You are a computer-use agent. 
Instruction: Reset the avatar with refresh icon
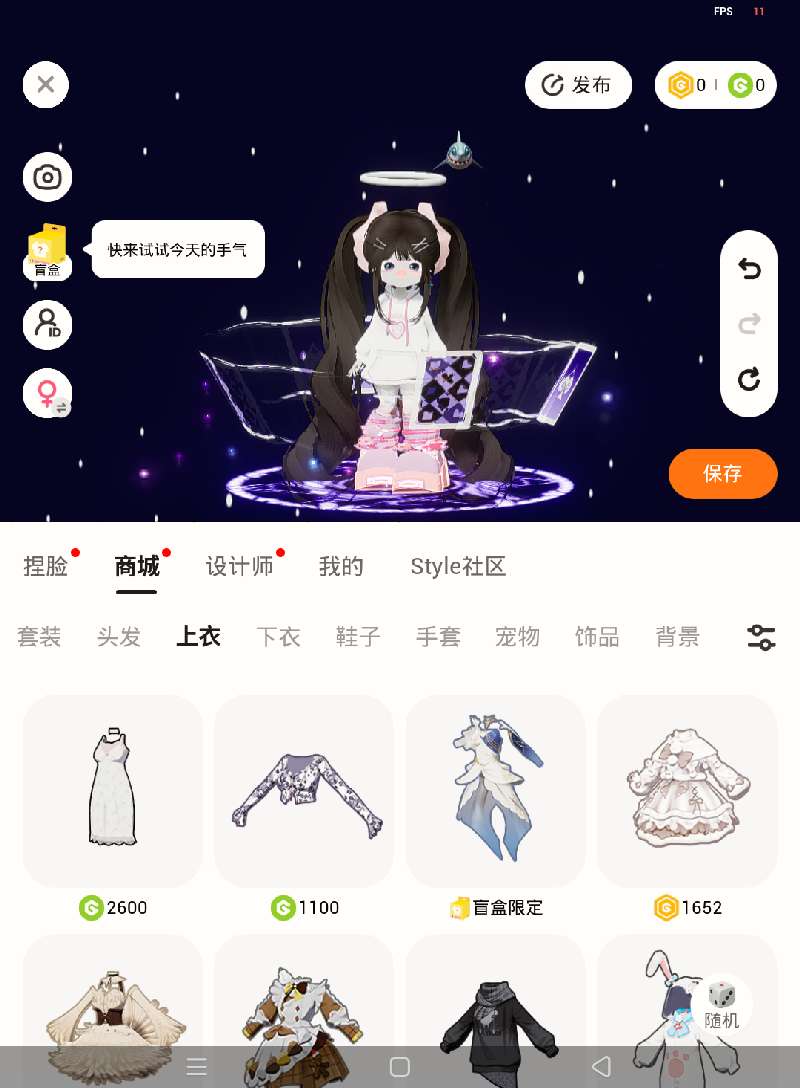[x=749, y=379]
